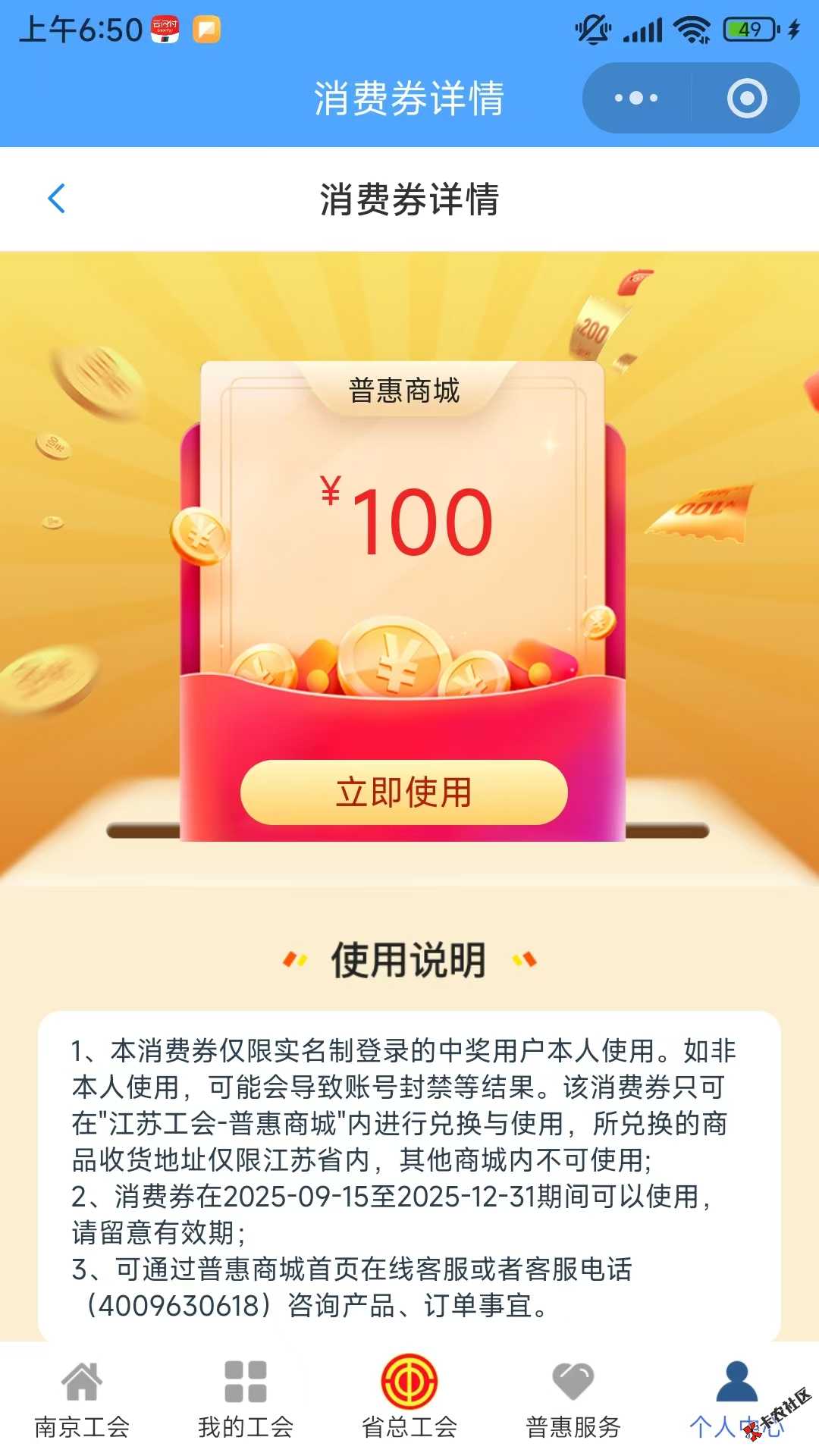Open the mini program more-options menu
Screen dimensions: 819x1456
pos(636,98)
